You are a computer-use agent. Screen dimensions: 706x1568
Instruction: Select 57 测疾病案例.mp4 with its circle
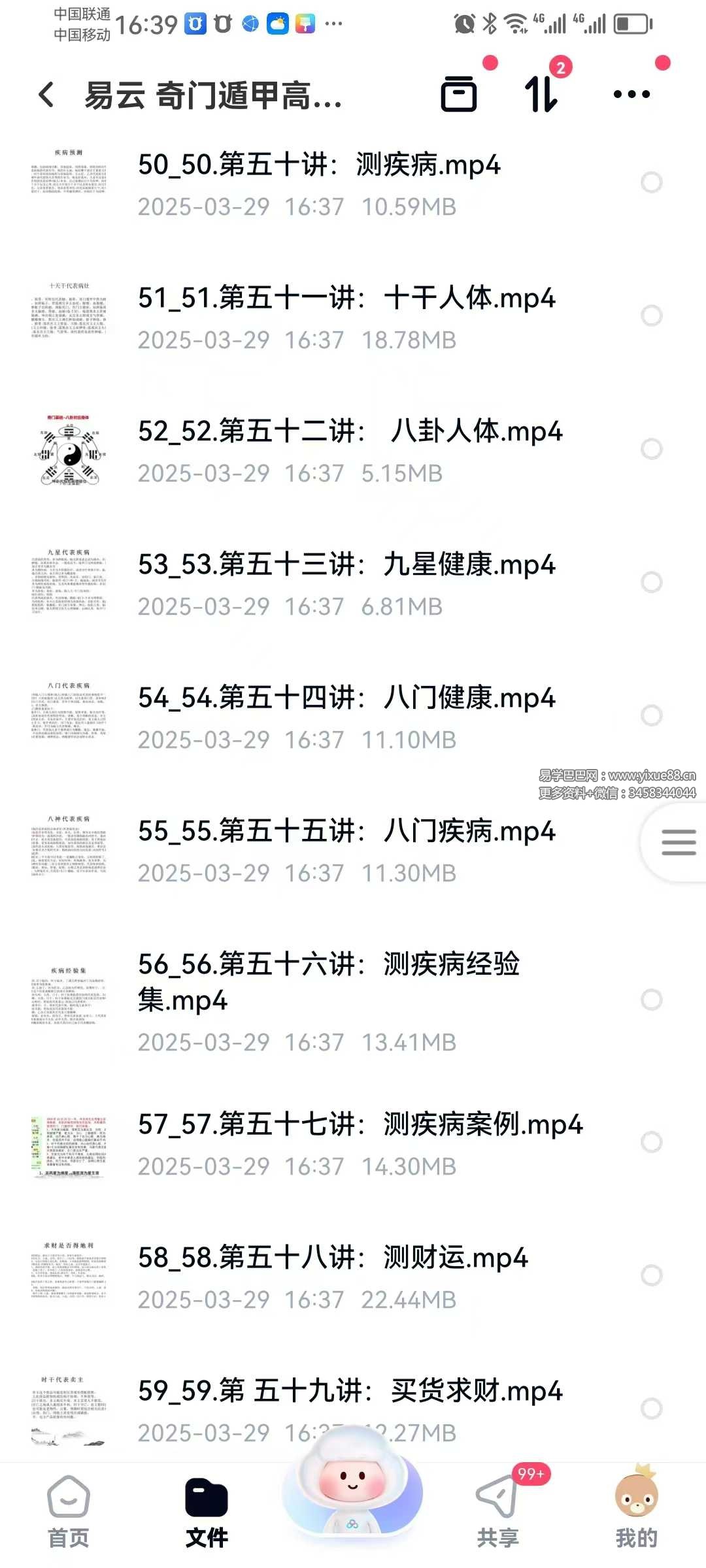coord(651,1142)
